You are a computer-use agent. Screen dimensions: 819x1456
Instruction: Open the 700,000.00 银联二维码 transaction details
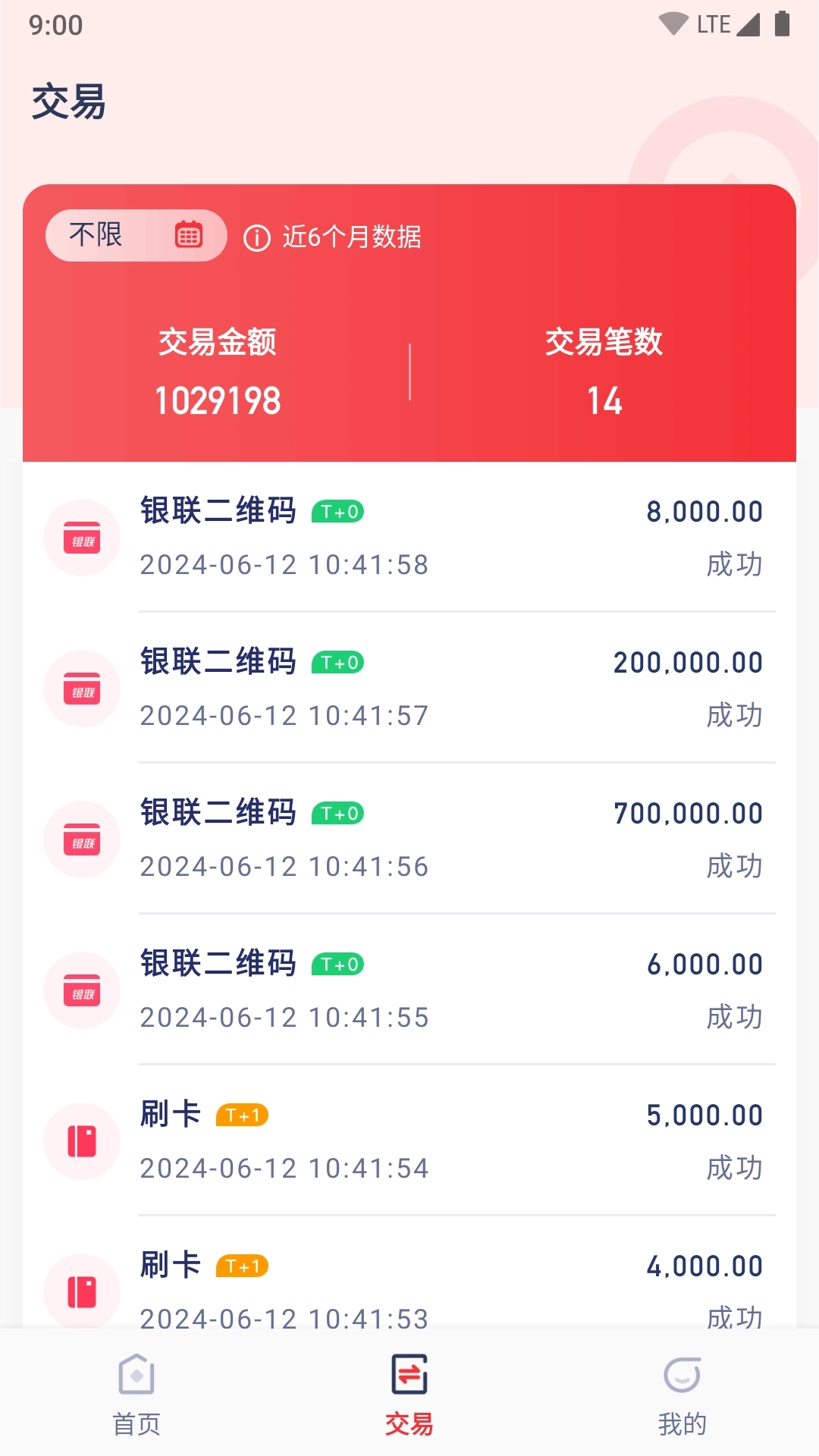(409, 838)
